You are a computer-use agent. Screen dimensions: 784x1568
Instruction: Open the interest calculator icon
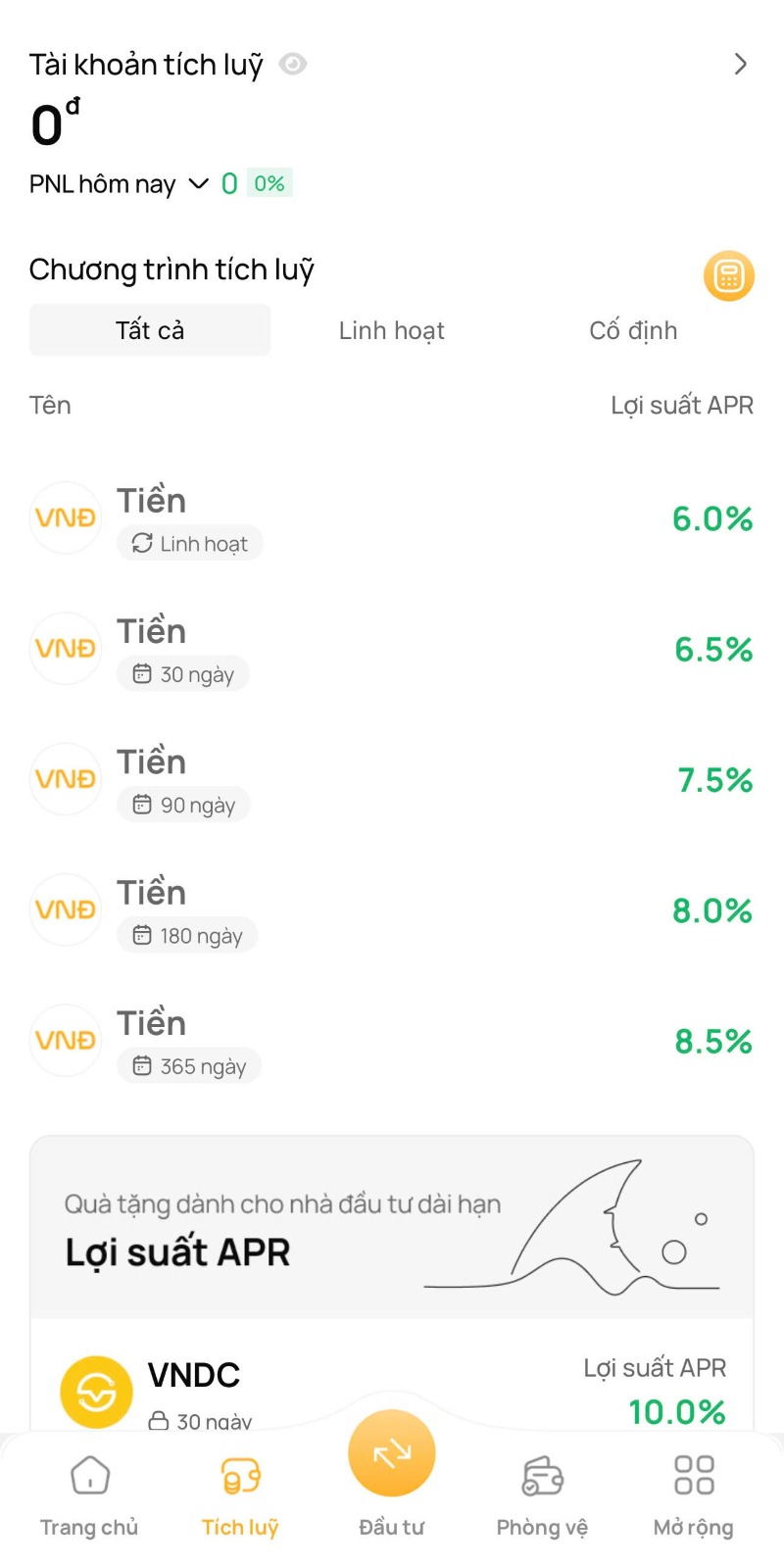point(728,276)
